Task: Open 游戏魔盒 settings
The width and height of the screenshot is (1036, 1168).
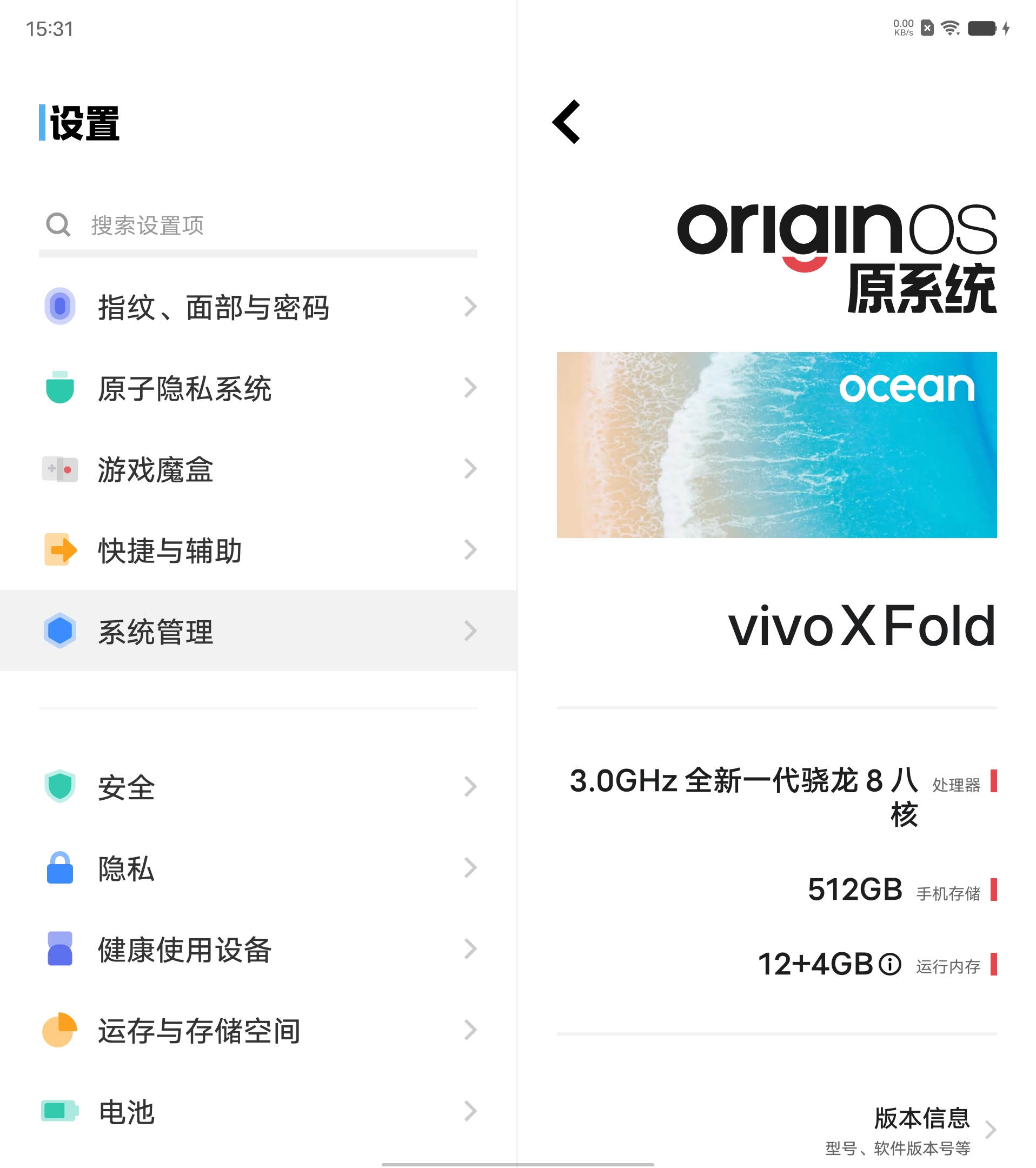Action: (x=258, y=469)
